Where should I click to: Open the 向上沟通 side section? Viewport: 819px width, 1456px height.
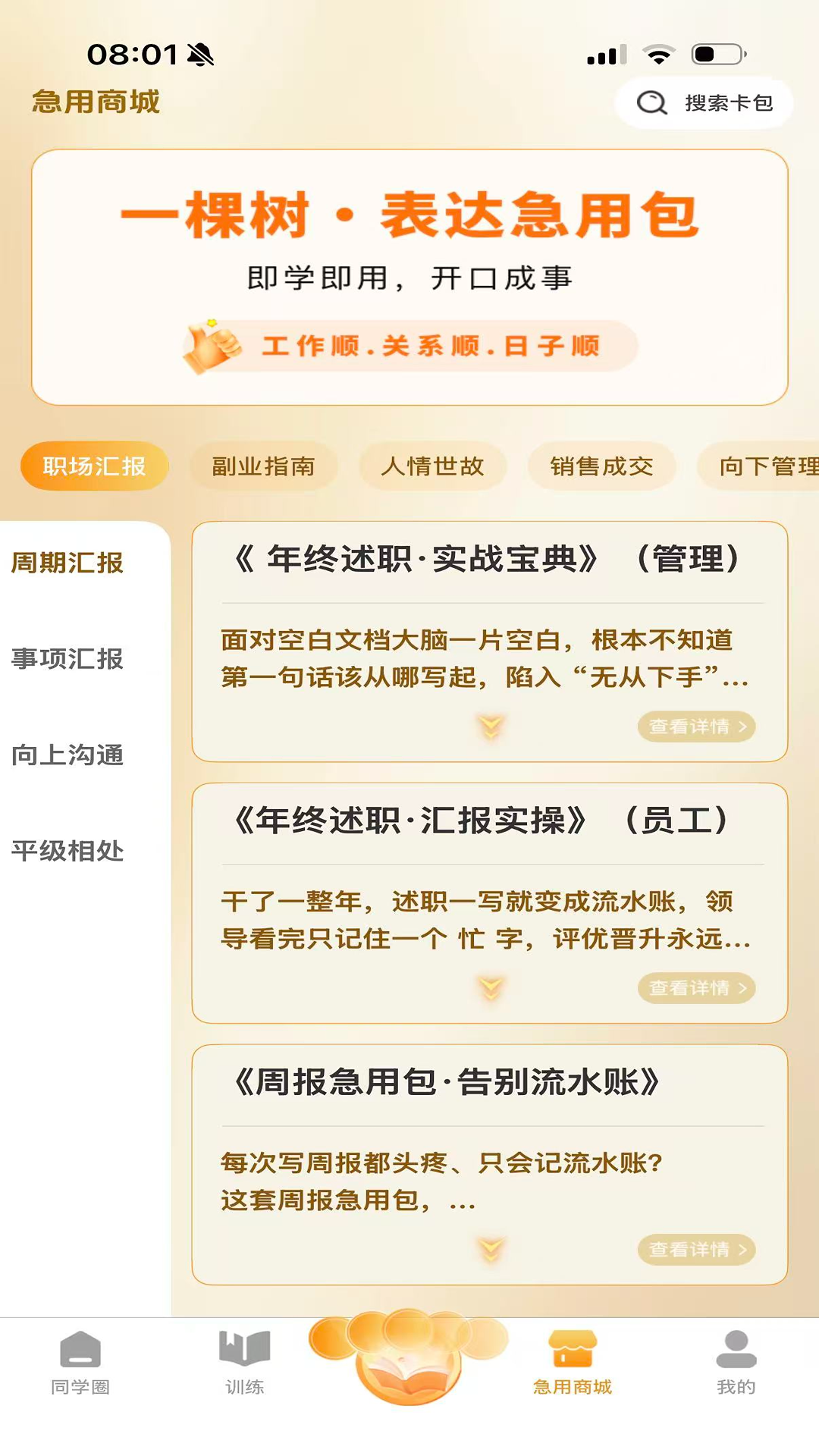click(x=67, y=755)
